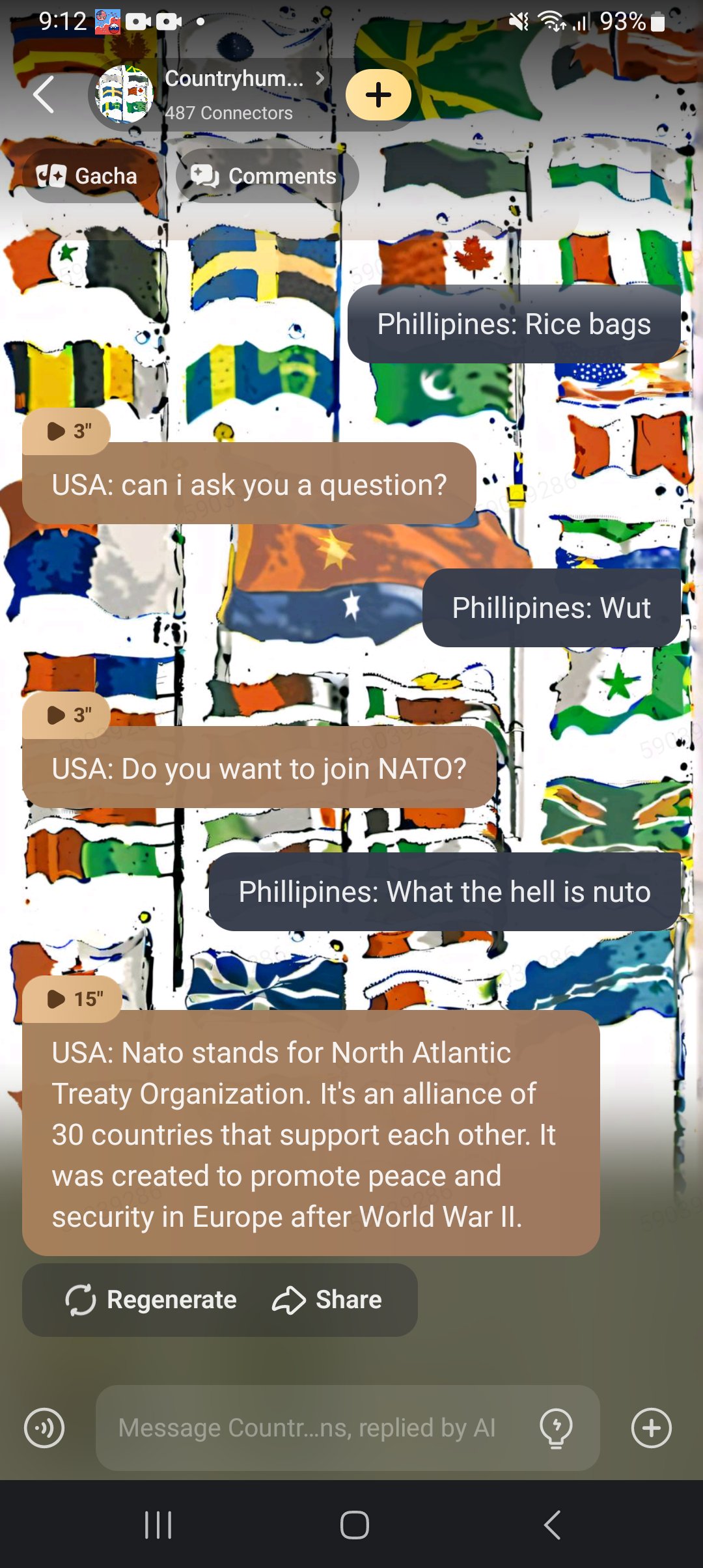Open recent apps from the navigation bar

pyautogui.click(x=158, y=1525)
